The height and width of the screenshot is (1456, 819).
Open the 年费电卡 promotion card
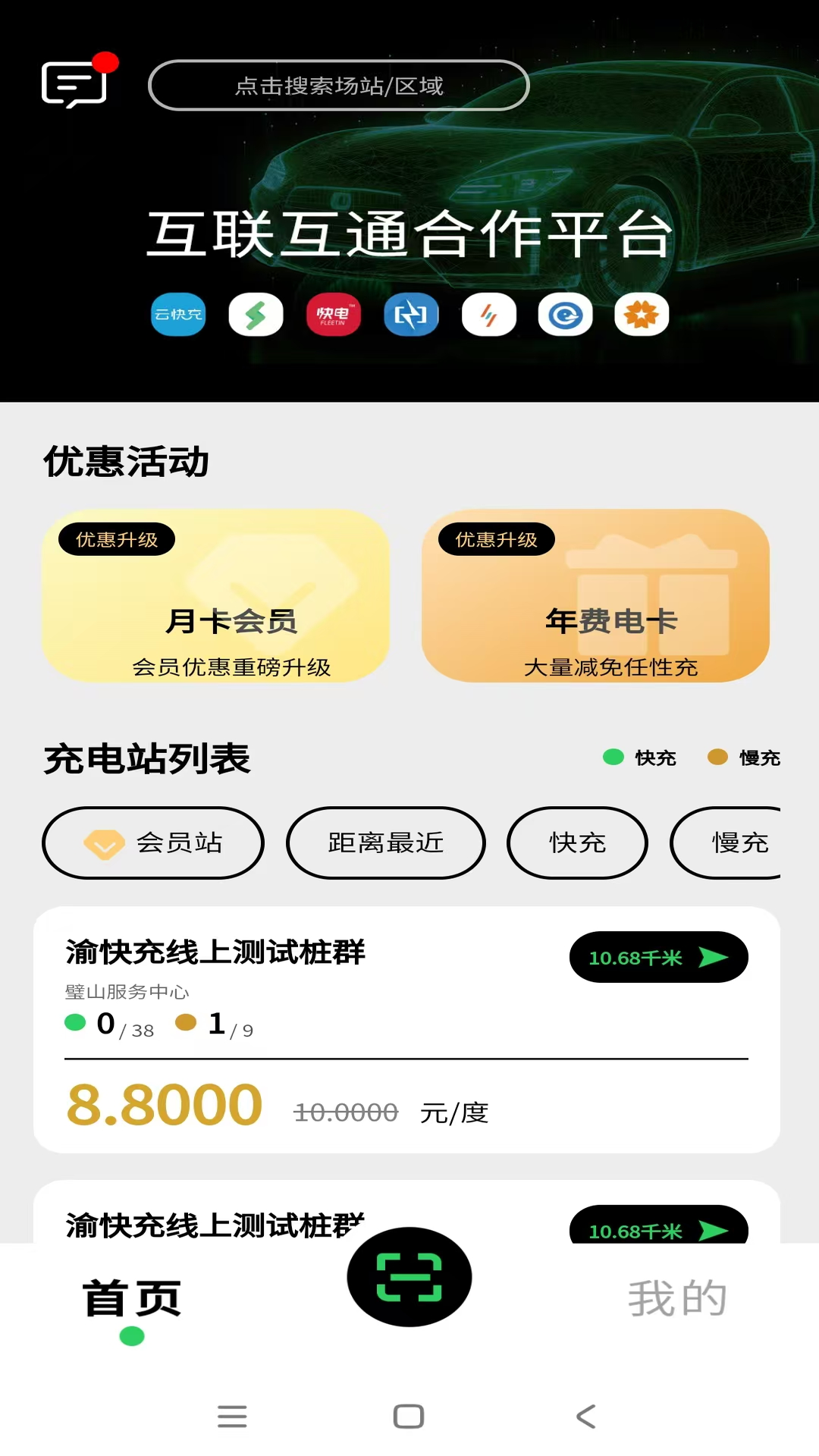(595, 596)
